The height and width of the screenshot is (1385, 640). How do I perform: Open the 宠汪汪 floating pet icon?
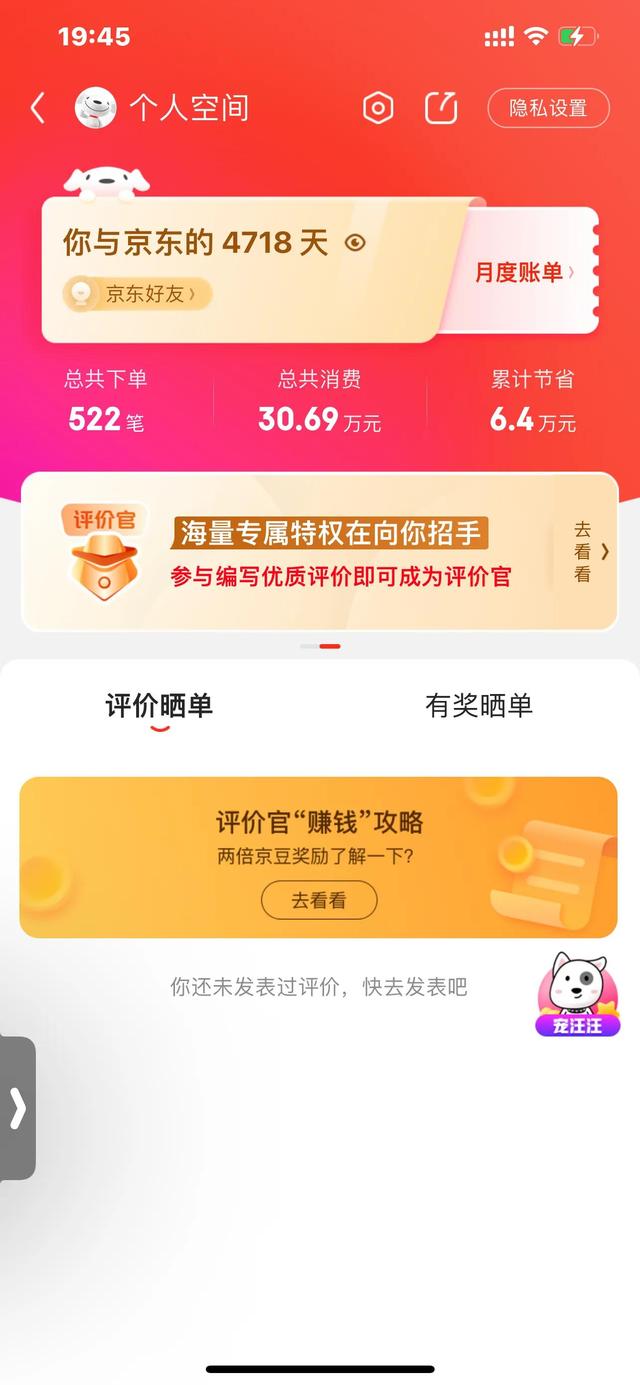[578, 994]
